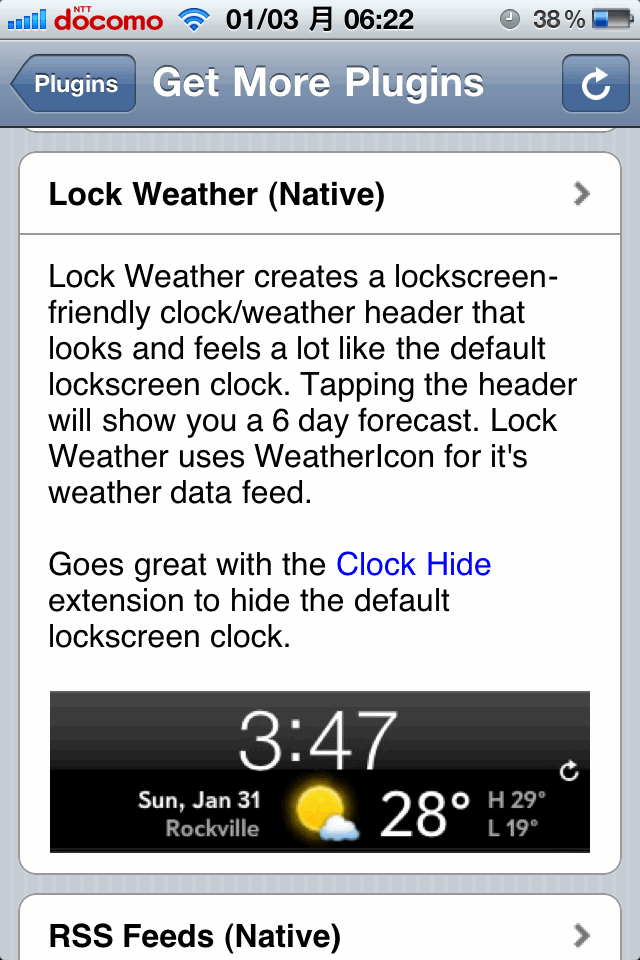The width and height of the screenshot is (640, 960).
Task: Follow the Clock Hide link
Action: pyautogui.click(x=413, y=565)
